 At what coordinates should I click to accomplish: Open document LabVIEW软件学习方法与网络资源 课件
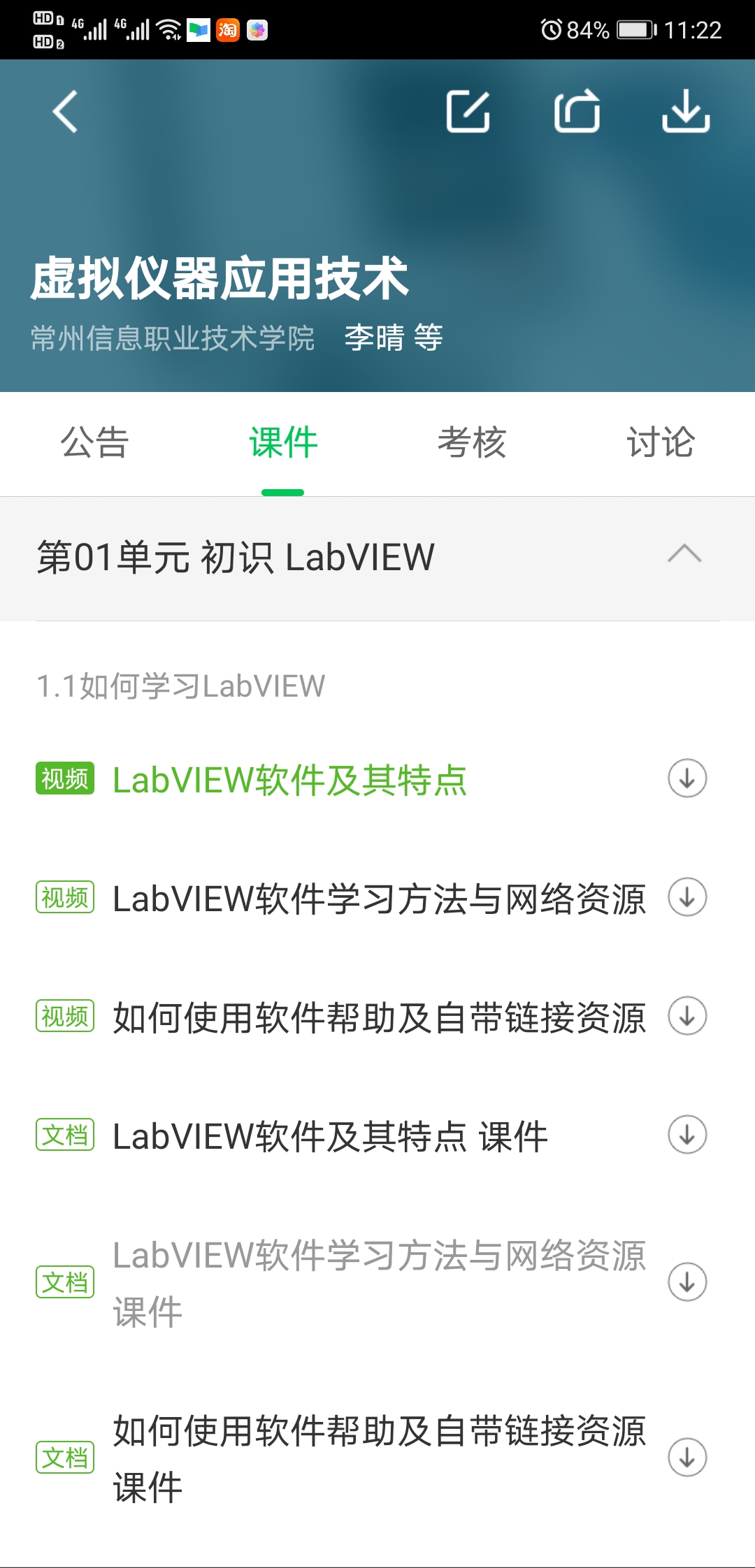(377, 1283)
